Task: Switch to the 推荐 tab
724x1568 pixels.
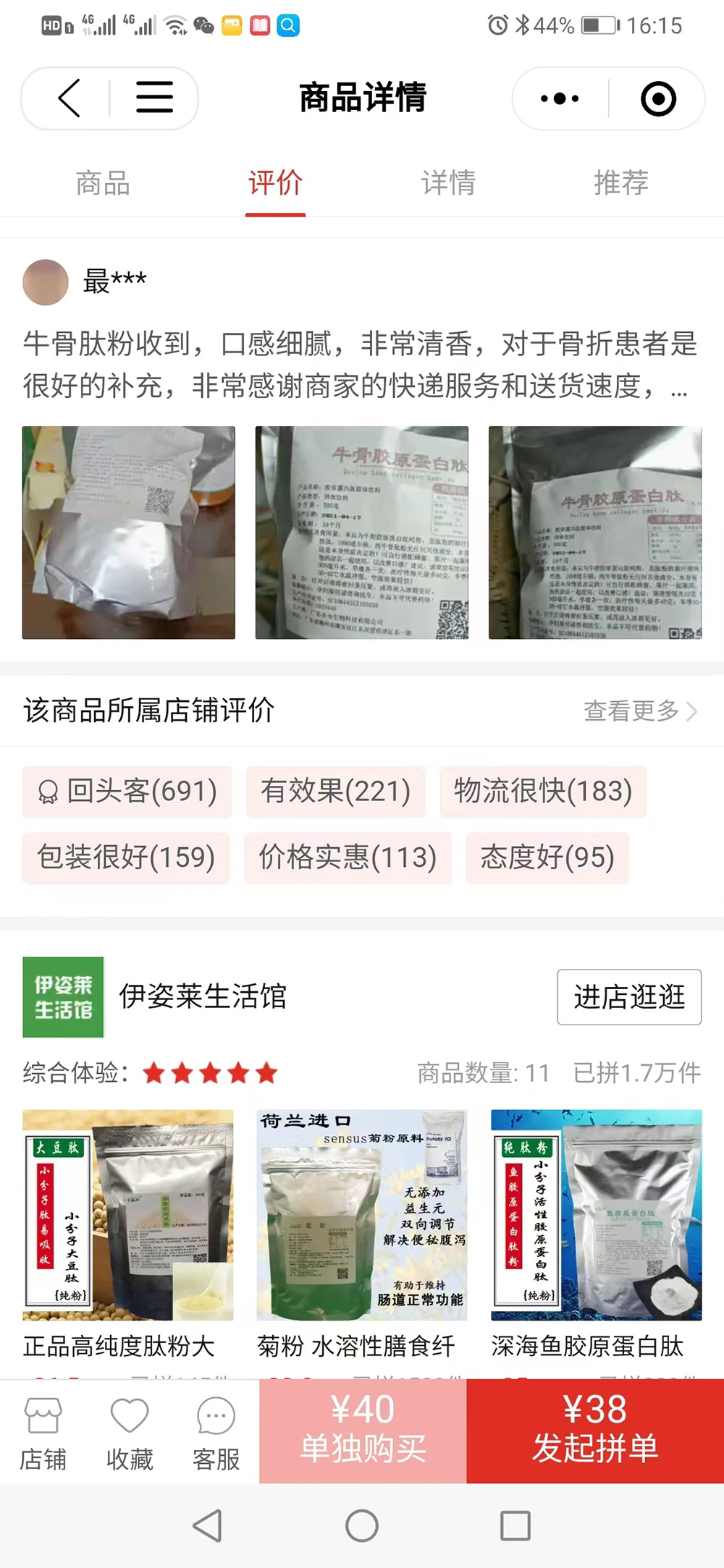Action: (x=620, y=183)
